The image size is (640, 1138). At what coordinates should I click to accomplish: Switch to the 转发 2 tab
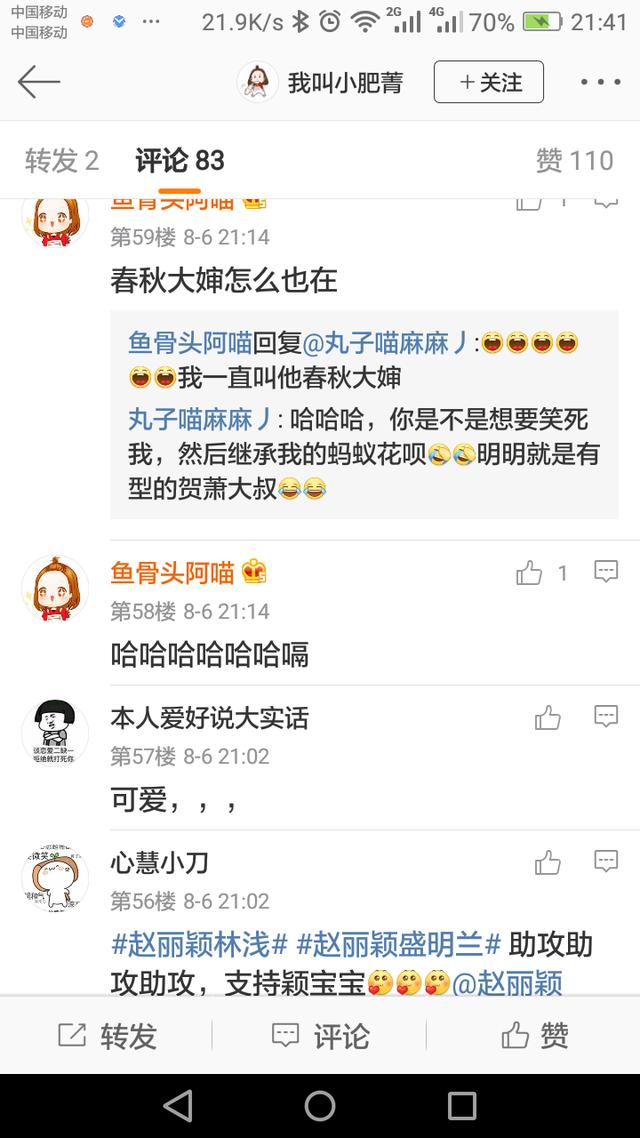(x=62, y=160)
